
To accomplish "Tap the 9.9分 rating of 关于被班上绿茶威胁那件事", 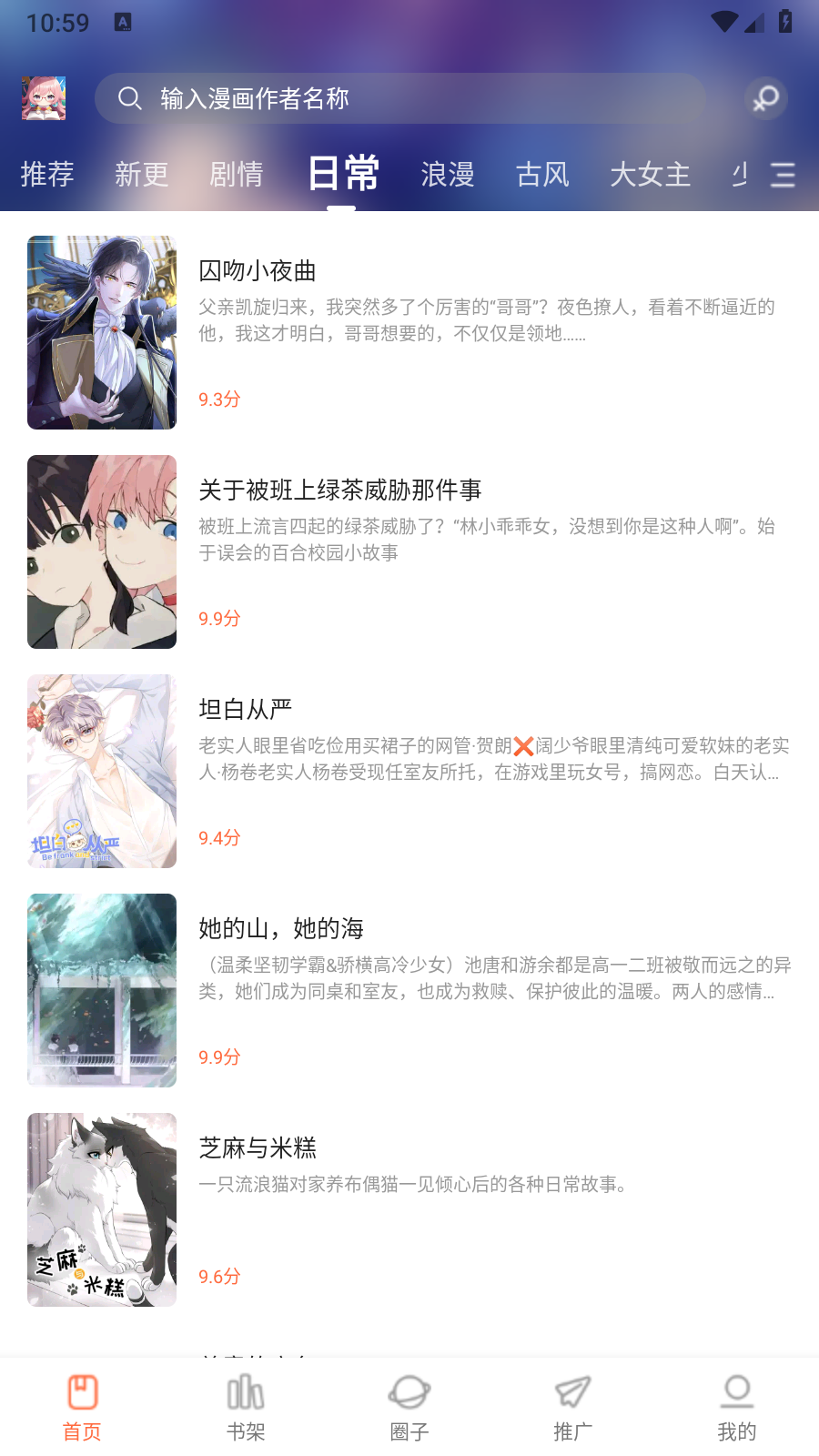I will click(217, 618).
